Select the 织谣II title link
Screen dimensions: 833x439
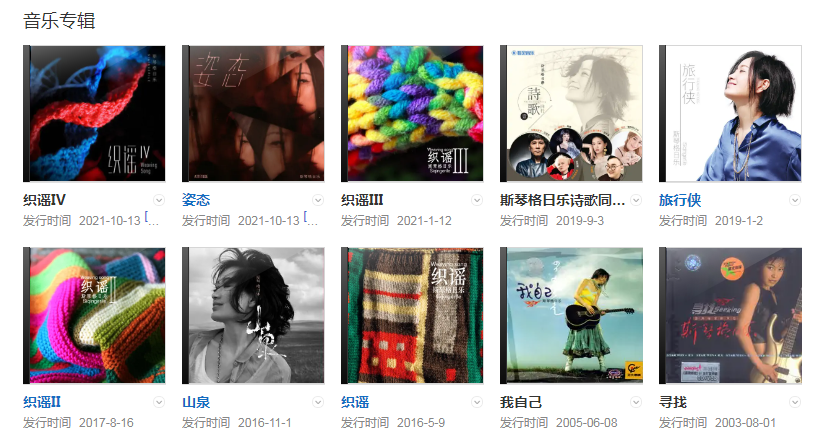[42, 402]
